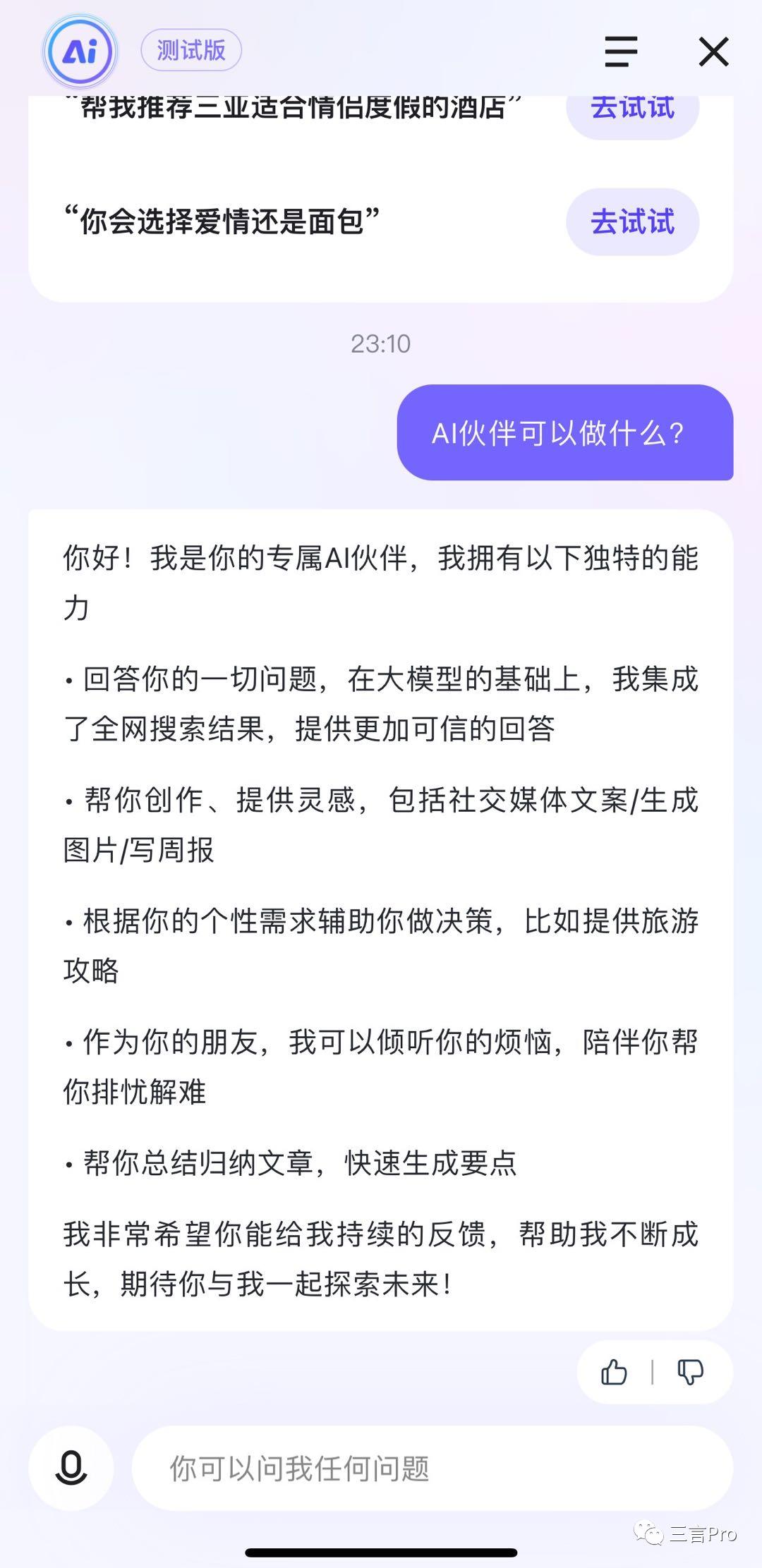Close the chat with the X icon
762x1568 pixels.
pos(713,51)
